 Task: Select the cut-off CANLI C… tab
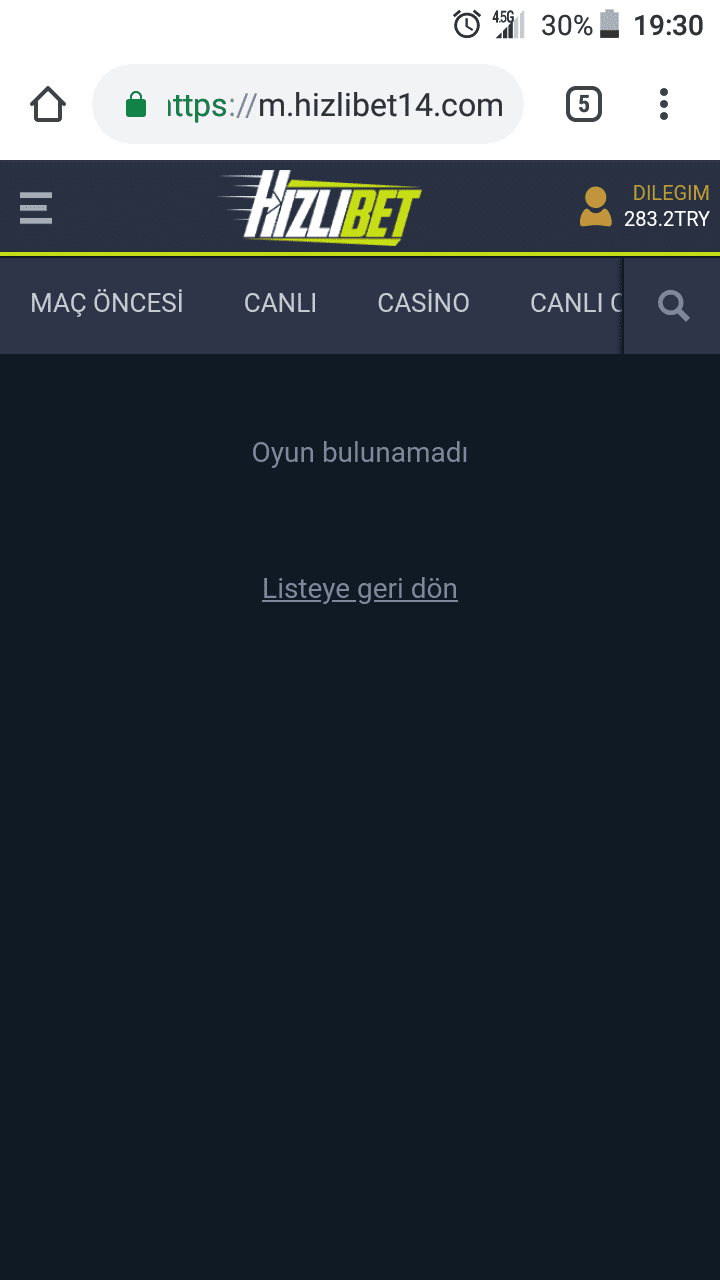(x=576, y=304)
